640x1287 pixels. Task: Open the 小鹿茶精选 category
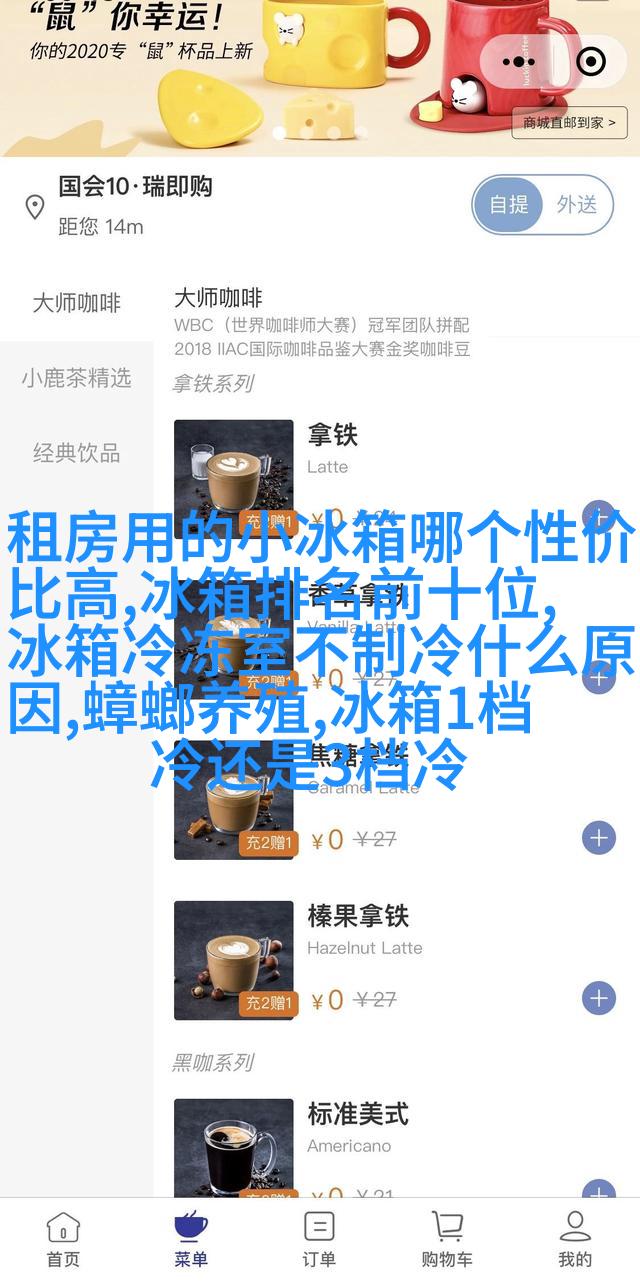(x=76, y=378)
